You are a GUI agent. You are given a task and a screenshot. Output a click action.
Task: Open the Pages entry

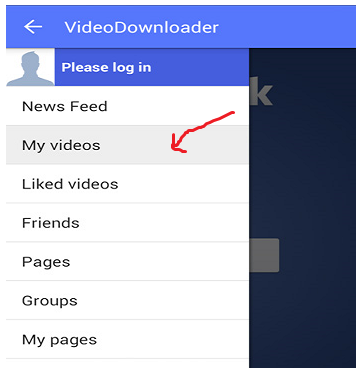pyautogui.click(x=127, y=261)
